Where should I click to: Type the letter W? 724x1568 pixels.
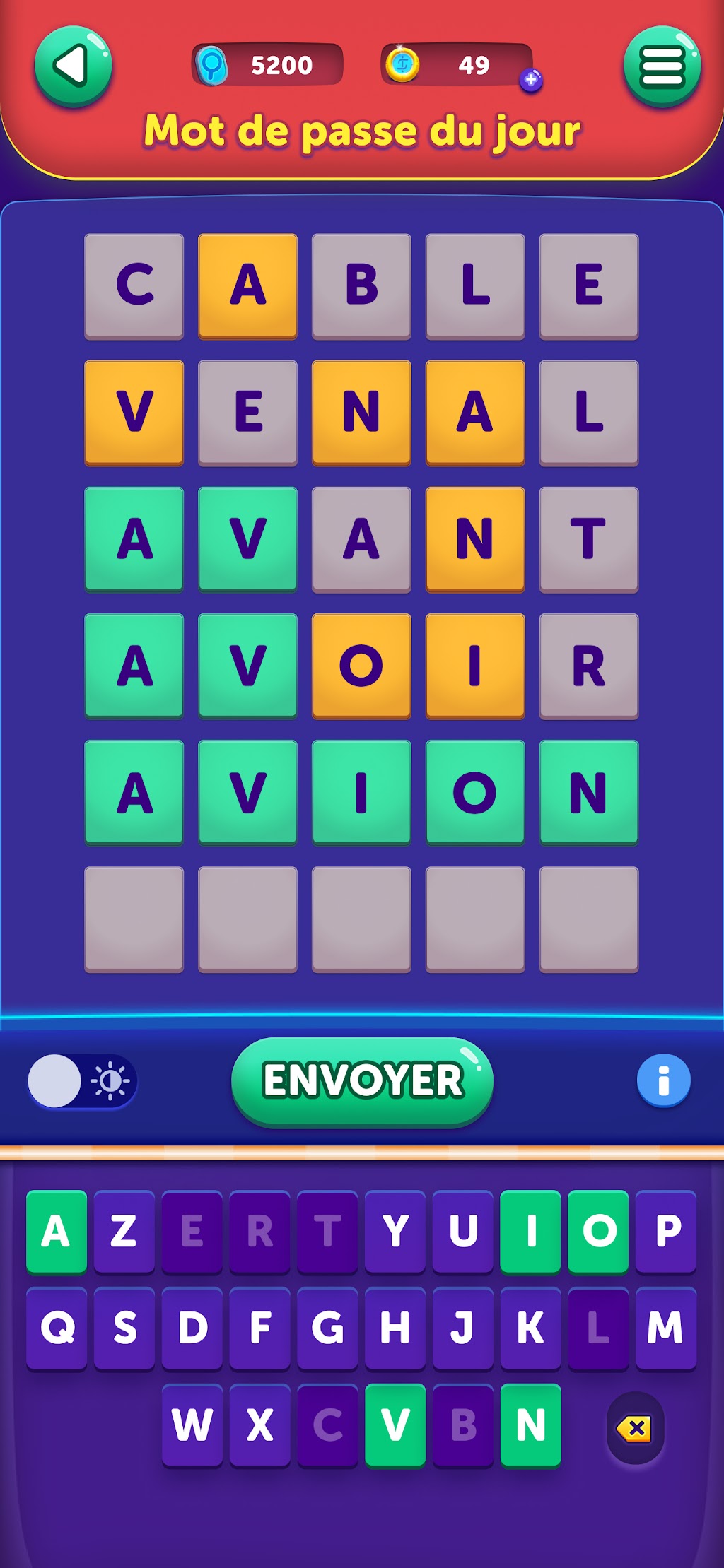pos(192,1425)
